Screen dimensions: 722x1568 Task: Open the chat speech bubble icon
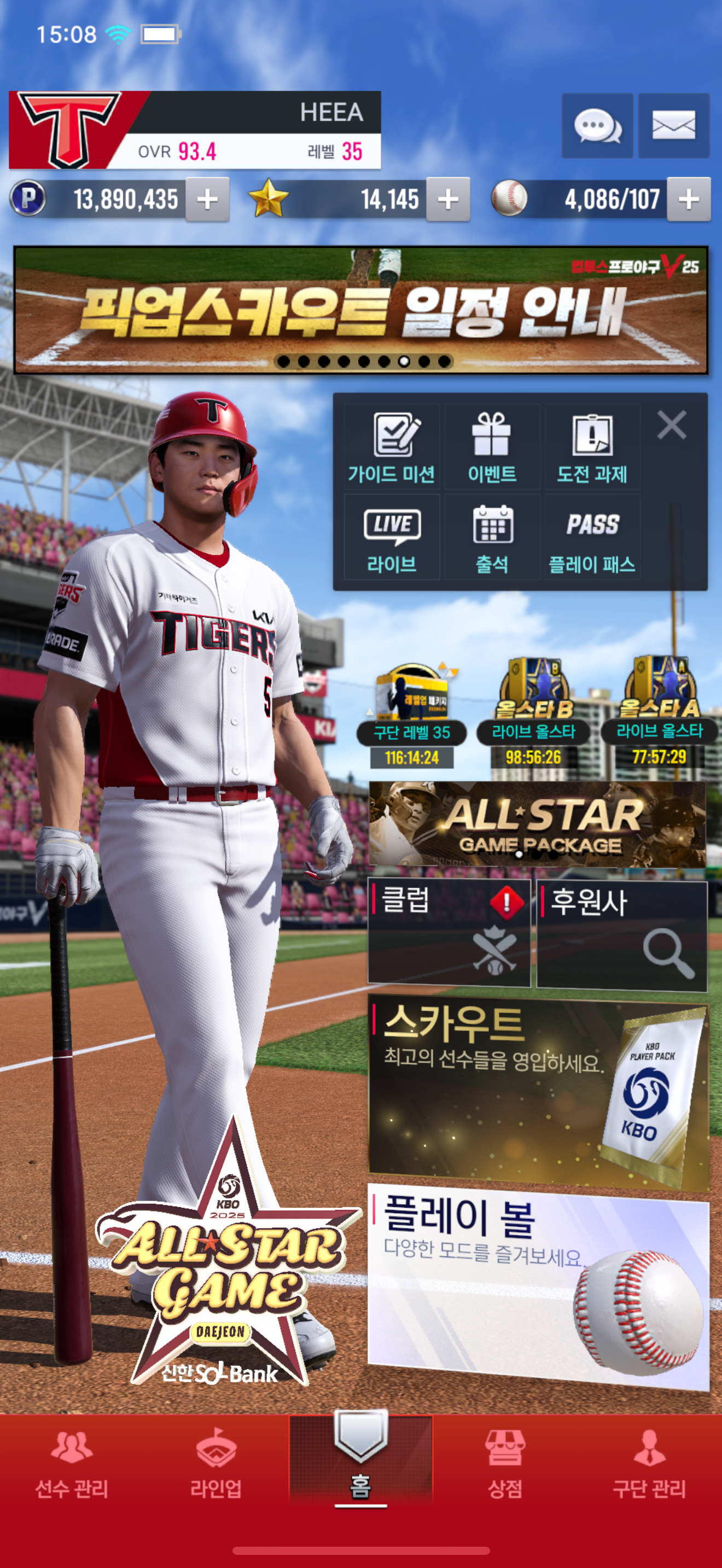tap(597, 126)
